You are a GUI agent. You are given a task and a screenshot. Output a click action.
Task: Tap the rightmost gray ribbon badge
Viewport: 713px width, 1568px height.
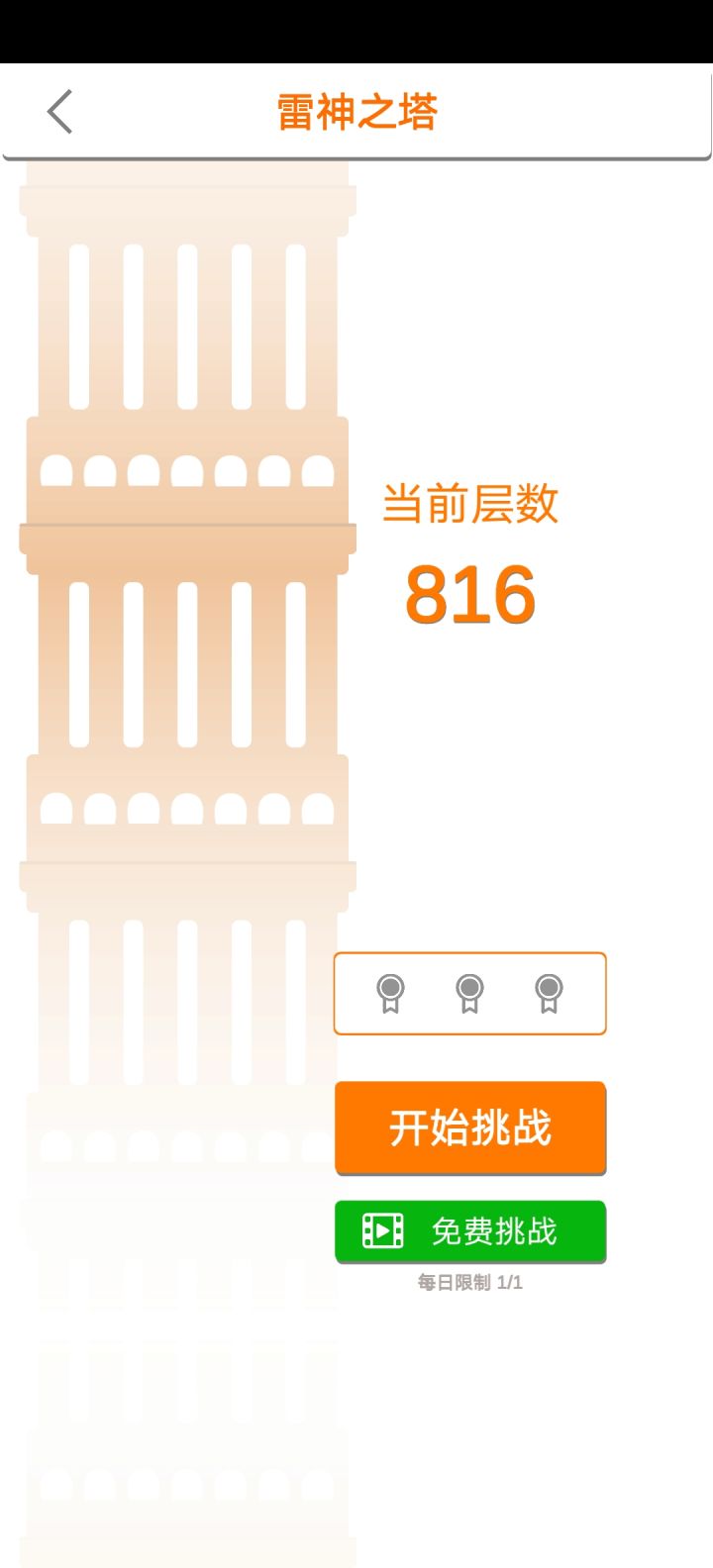click(x=547, y=994)
